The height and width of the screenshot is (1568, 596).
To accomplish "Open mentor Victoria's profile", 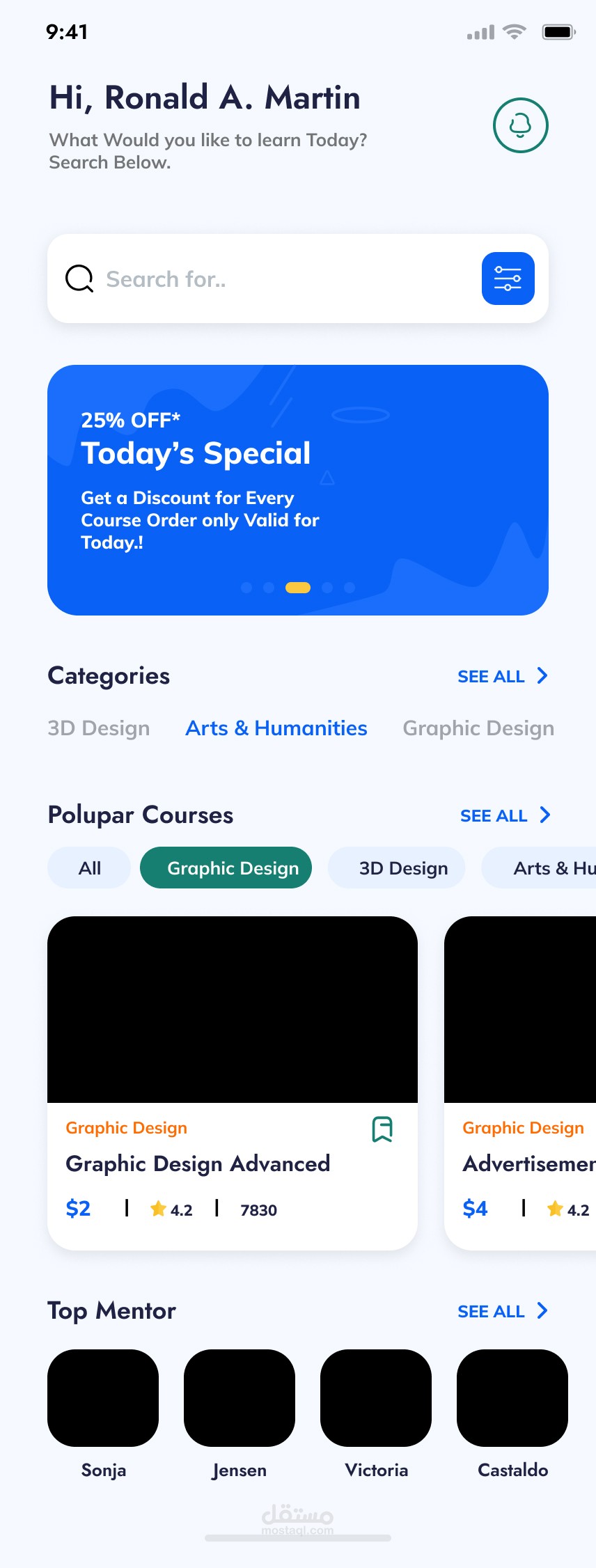I will coord(376,1398).
